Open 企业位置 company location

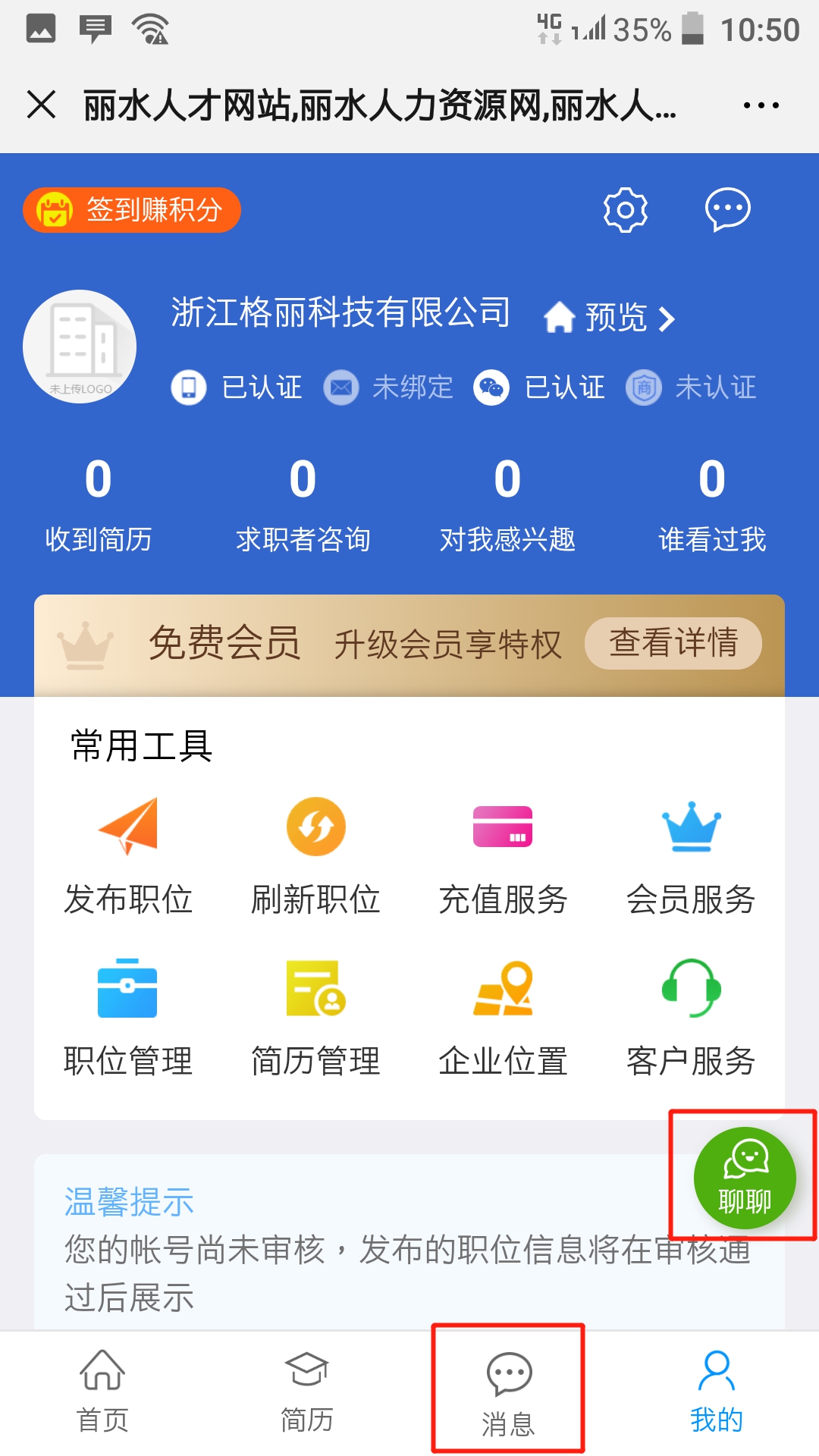(x=503, y=1017)
